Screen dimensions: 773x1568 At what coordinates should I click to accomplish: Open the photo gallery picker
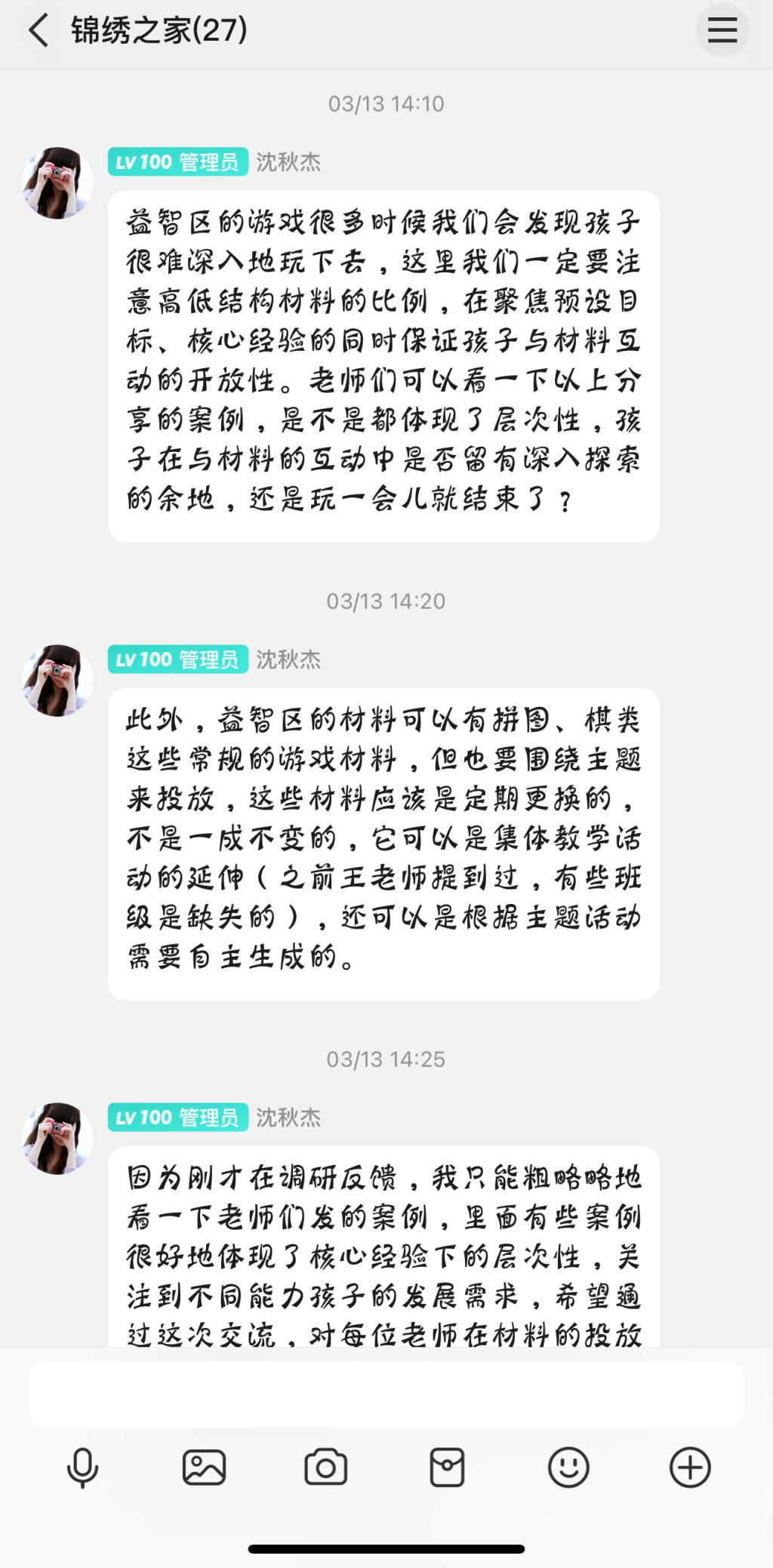click(x=204, y=1468)
